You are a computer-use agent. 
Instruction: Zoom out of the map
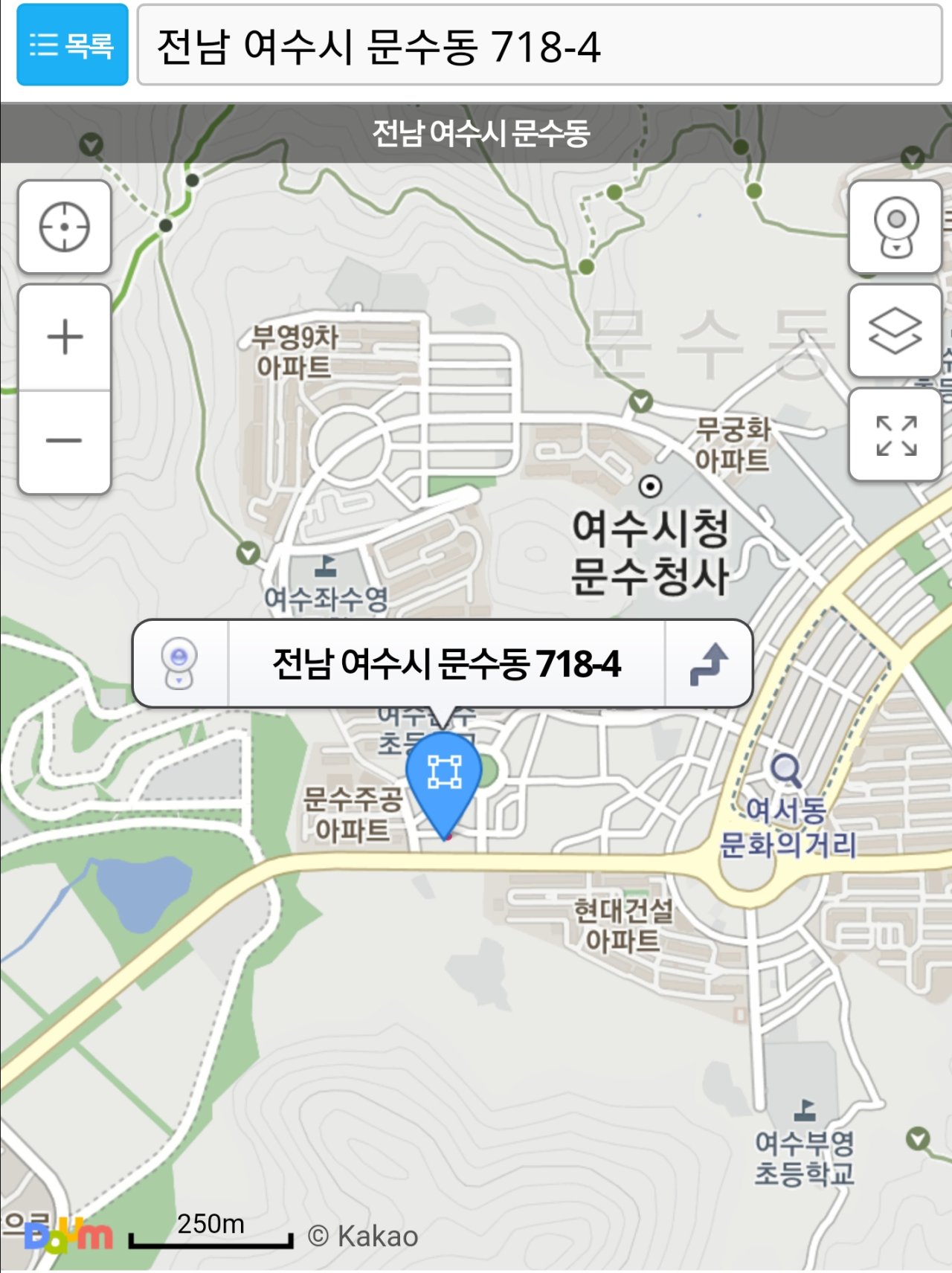tap(65, 441)
